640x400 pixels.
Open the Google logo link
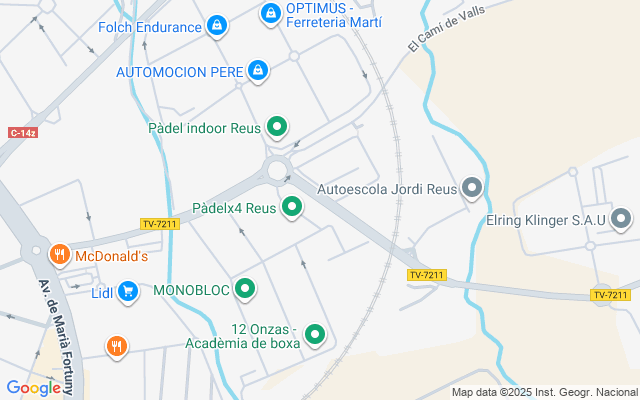click(33, 388)
